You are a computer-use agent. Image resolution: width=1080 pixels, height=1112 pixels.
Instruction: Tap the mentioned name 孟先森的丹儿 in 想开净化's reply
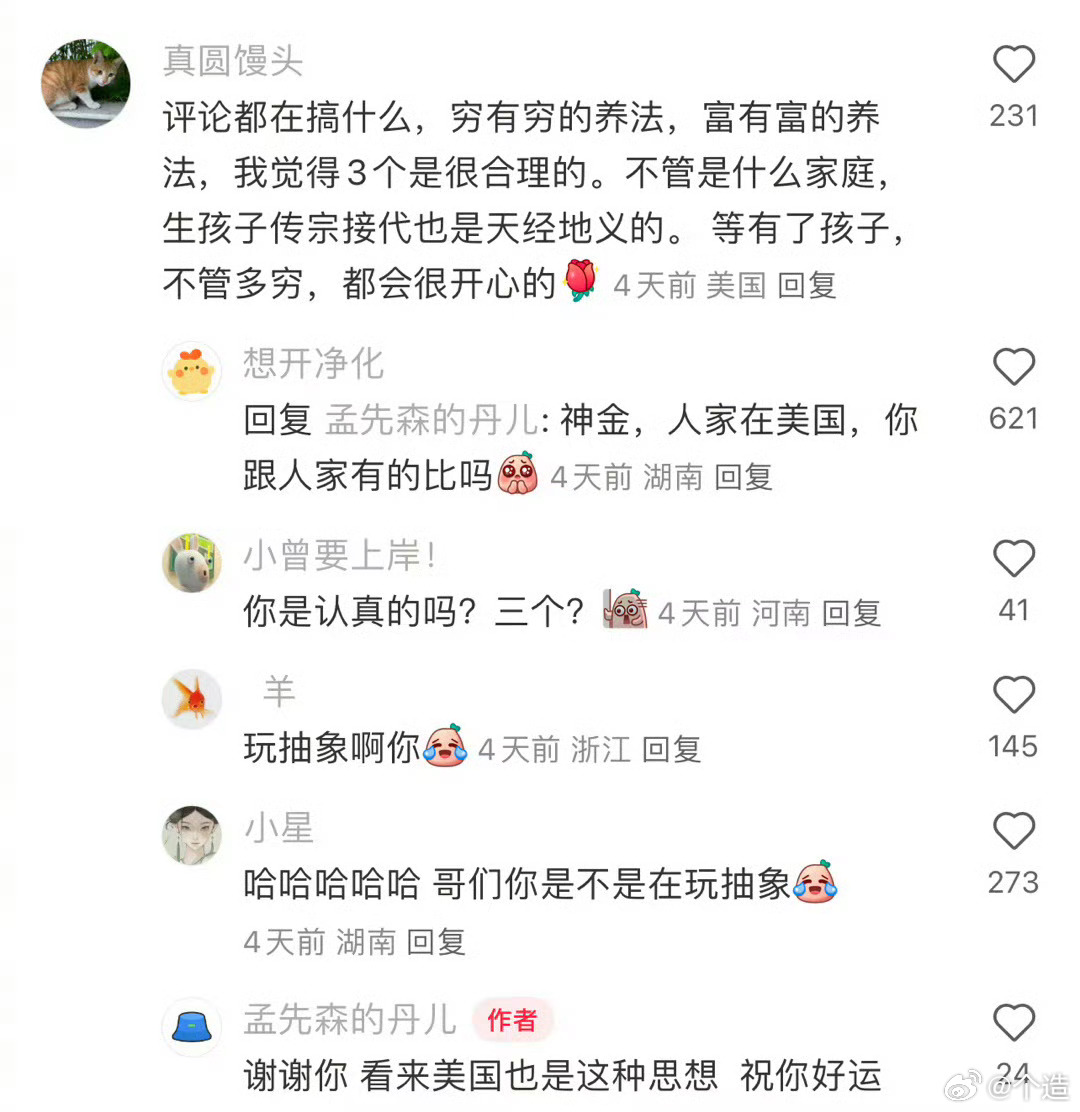point(432,423)
